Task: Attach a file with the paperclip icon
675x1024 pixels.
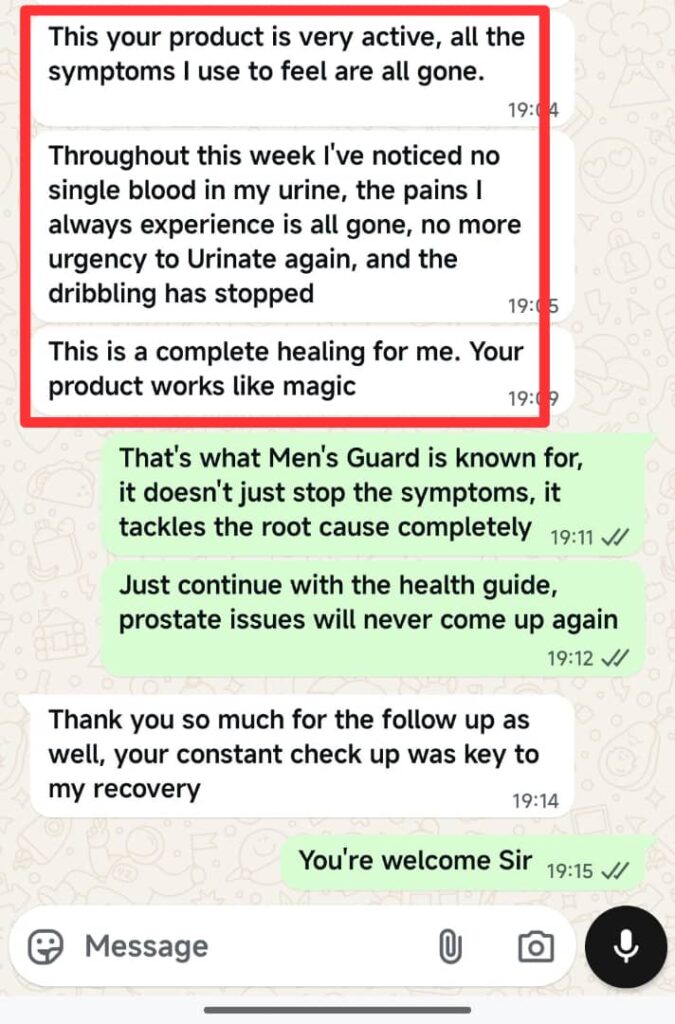Action: pyautogui.click(x=451, y=946)
